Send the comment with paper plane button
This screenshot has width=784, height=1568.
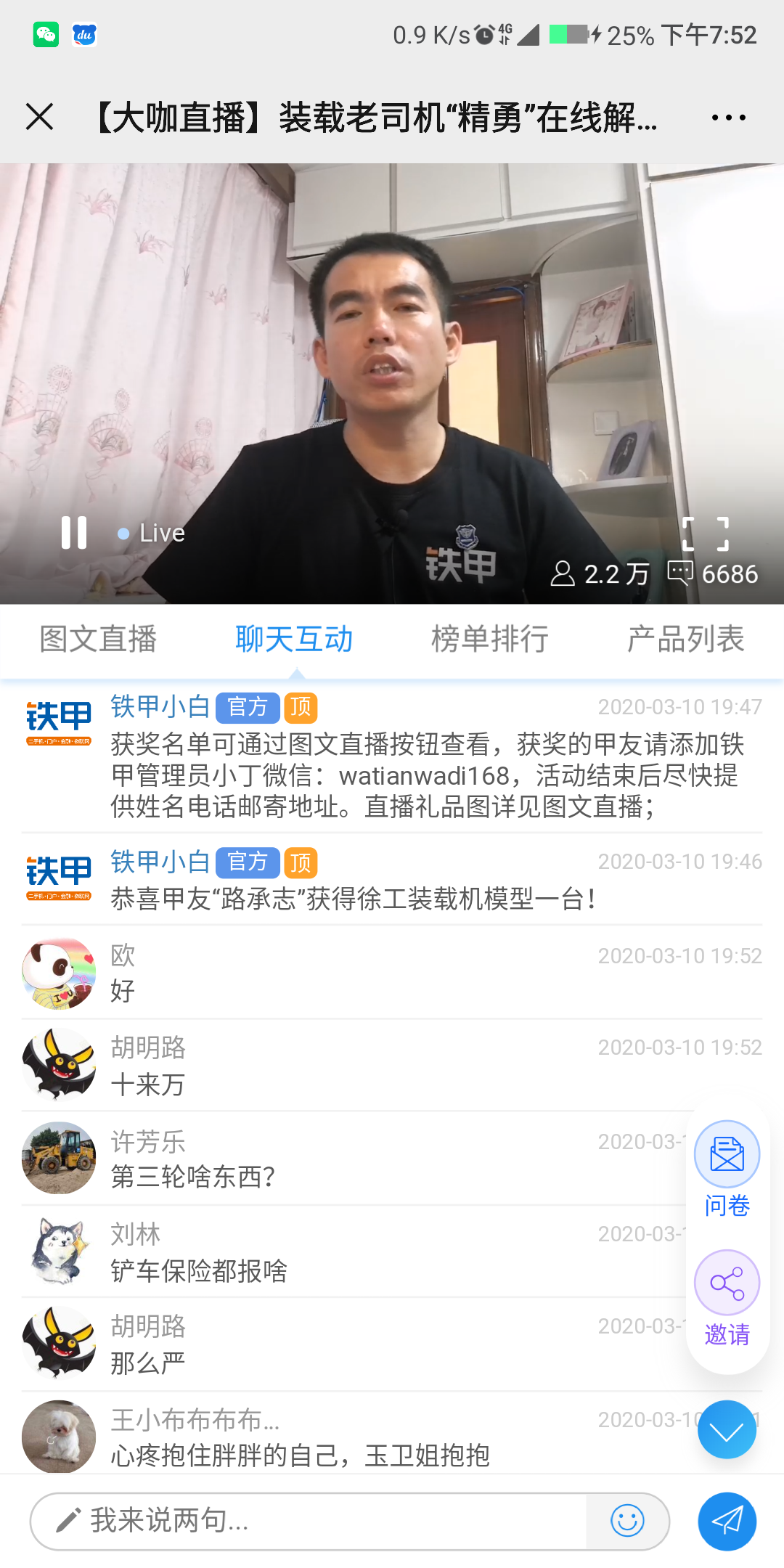point(727,1521)
